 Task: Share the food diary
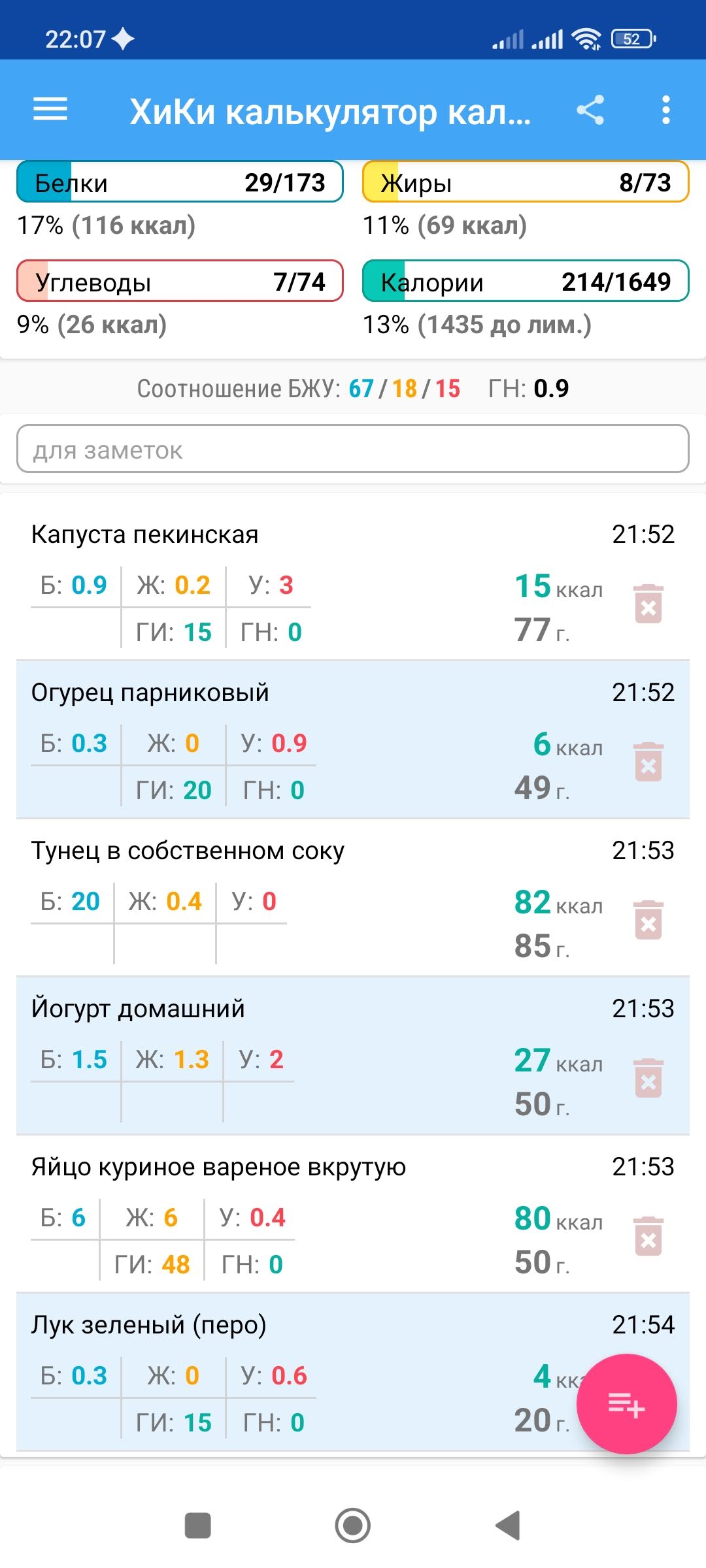[590, 110]
